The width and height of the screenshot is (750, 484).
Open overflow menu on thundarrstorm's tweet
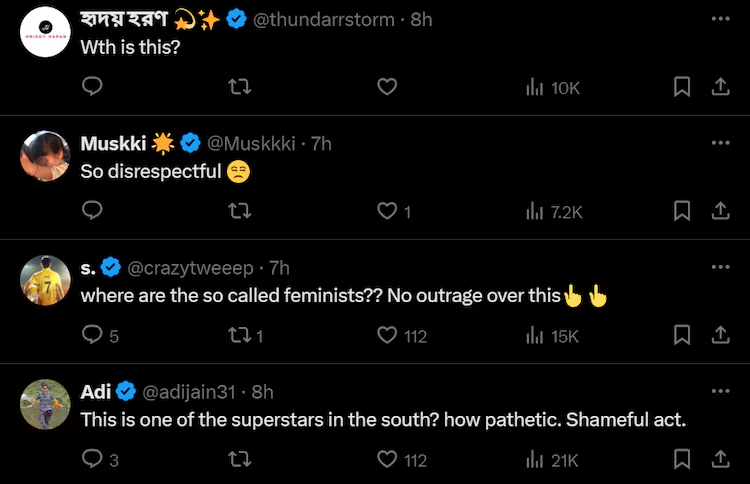720,19
